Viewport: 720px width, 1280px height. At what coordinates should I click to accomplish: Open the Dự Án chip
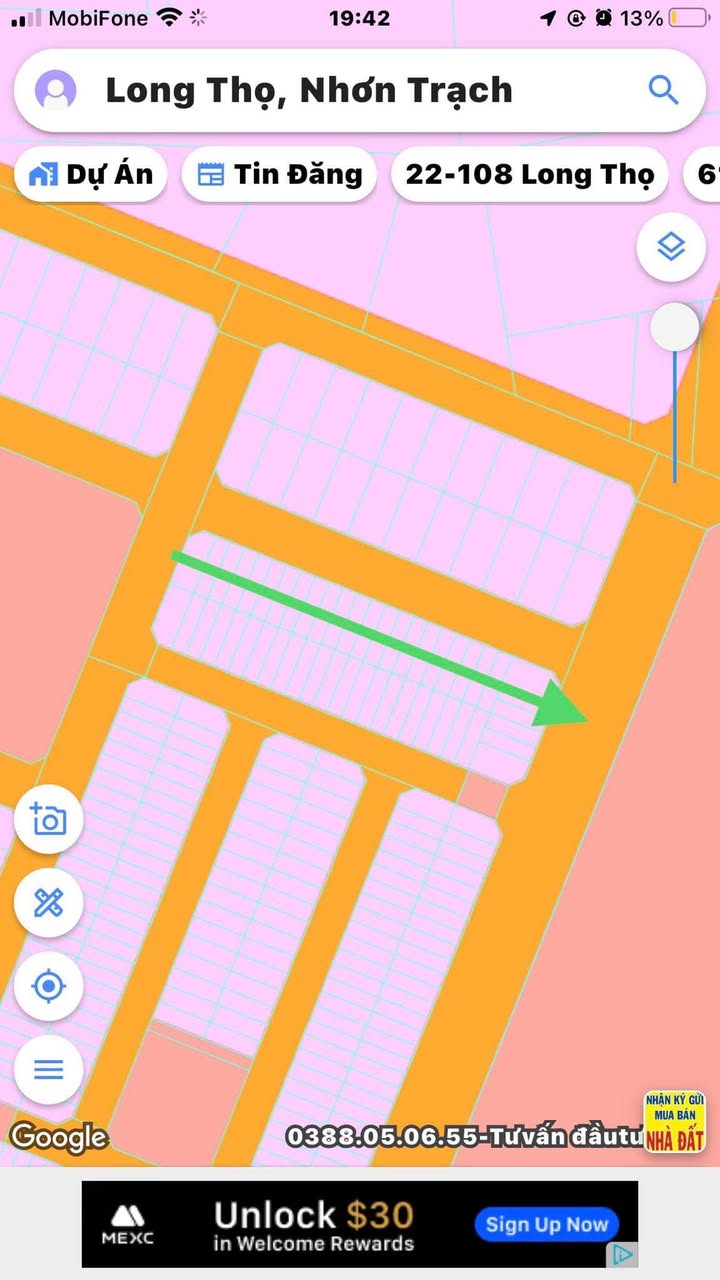(x=90, y=175)
